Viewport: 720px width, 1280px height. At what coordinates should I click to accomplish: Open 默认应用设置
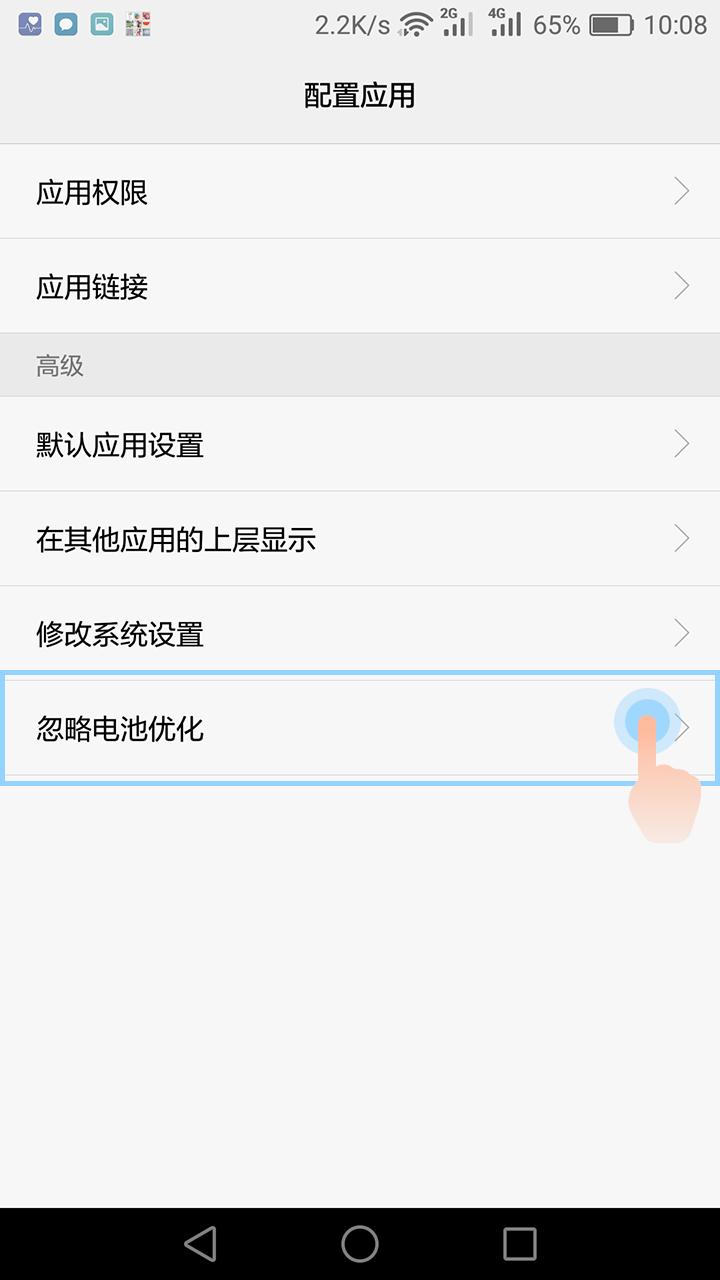pos(360,444)
